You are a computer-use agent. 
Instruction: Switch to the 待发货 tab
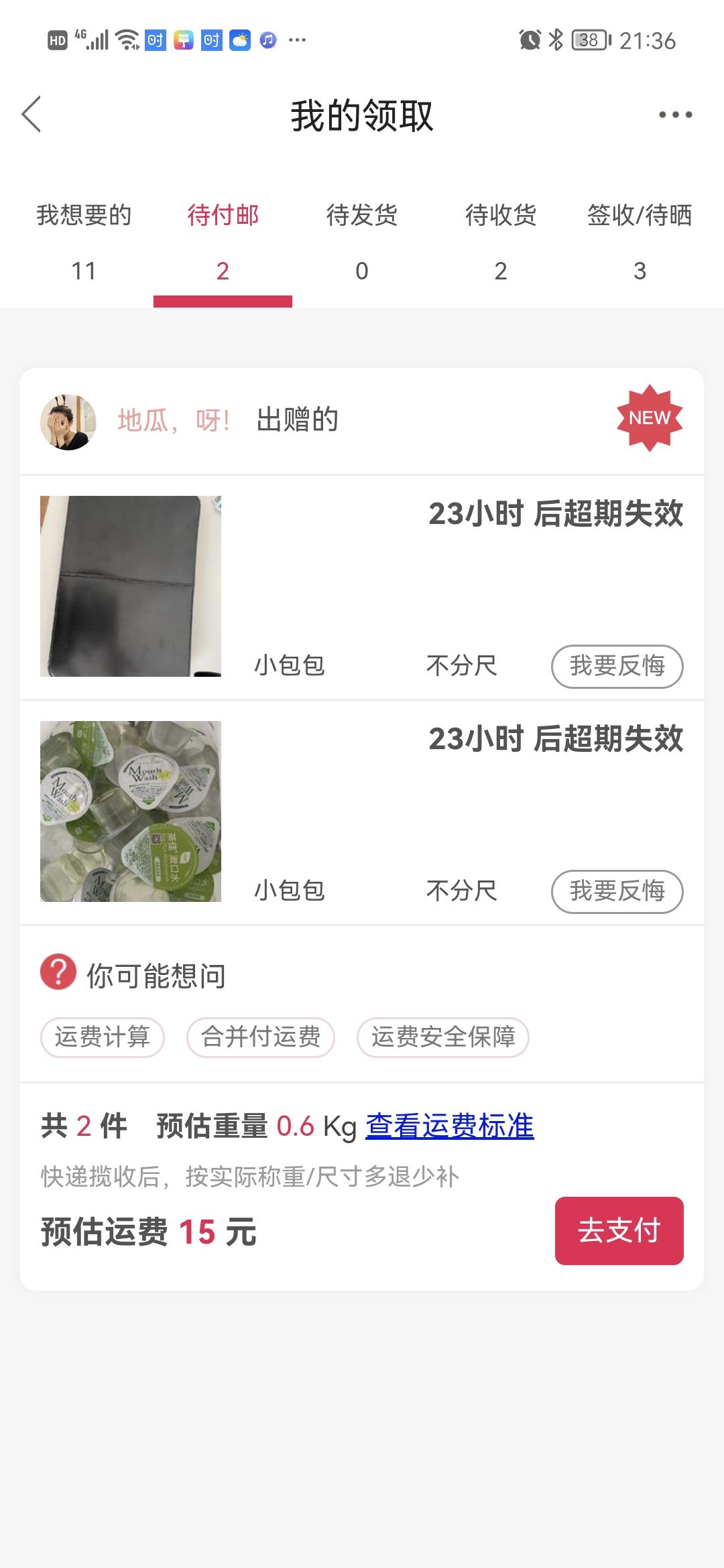click(x=362, y=243)
